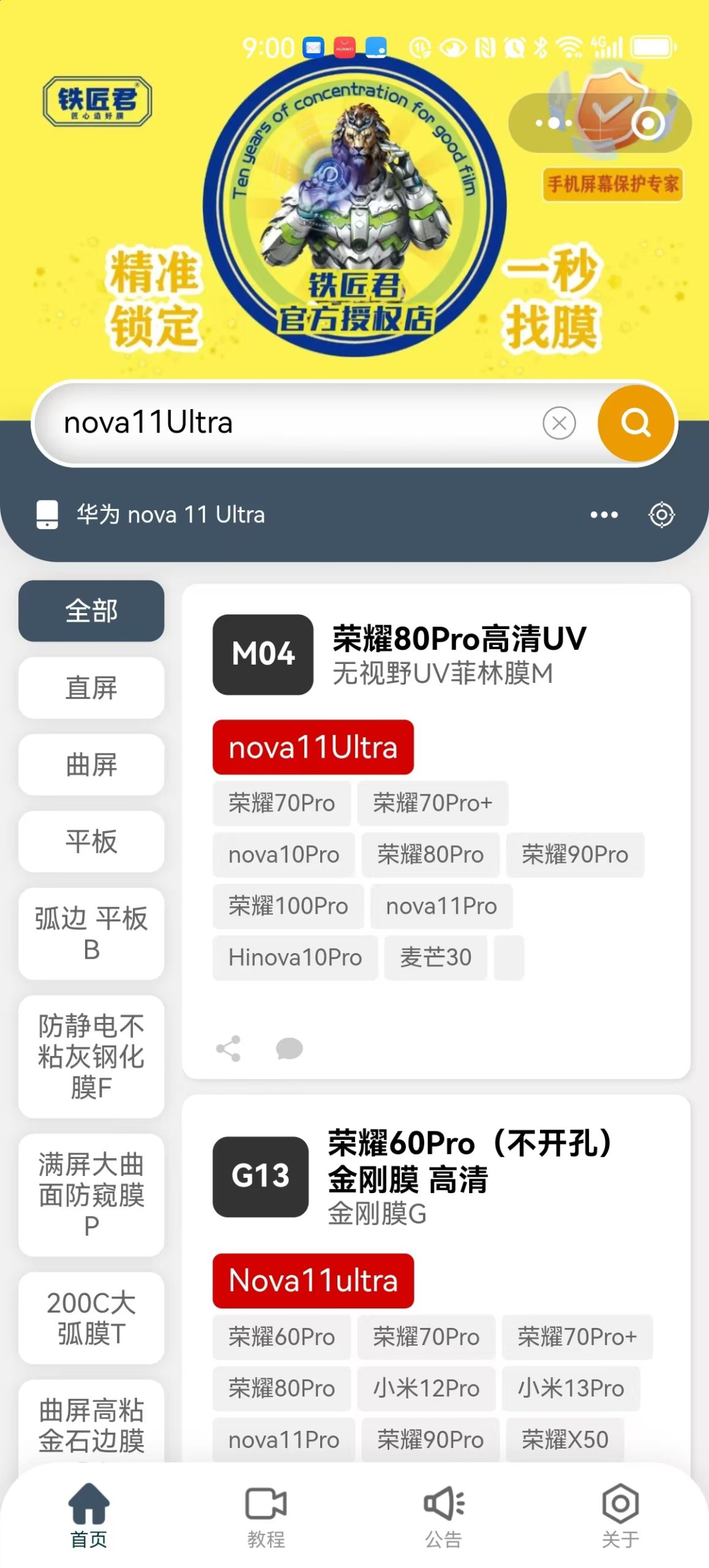Viewport: 709px width, 1568px height.
Task: Share the M04 荣耀80Pro高清UV film
Action: [228, 1049]
